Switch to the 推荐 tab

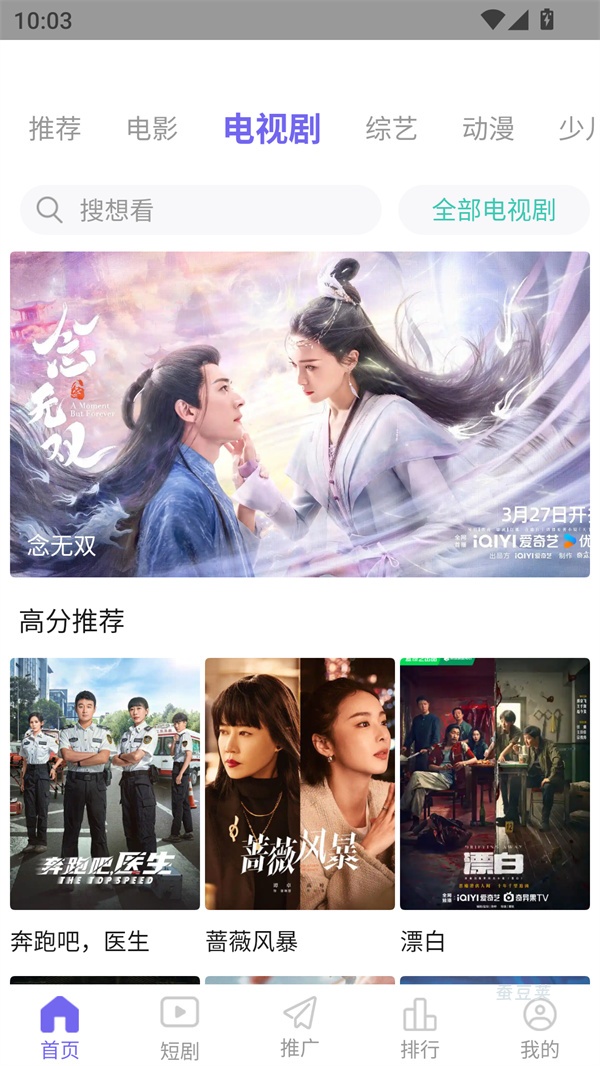click(x=55, y=129)
